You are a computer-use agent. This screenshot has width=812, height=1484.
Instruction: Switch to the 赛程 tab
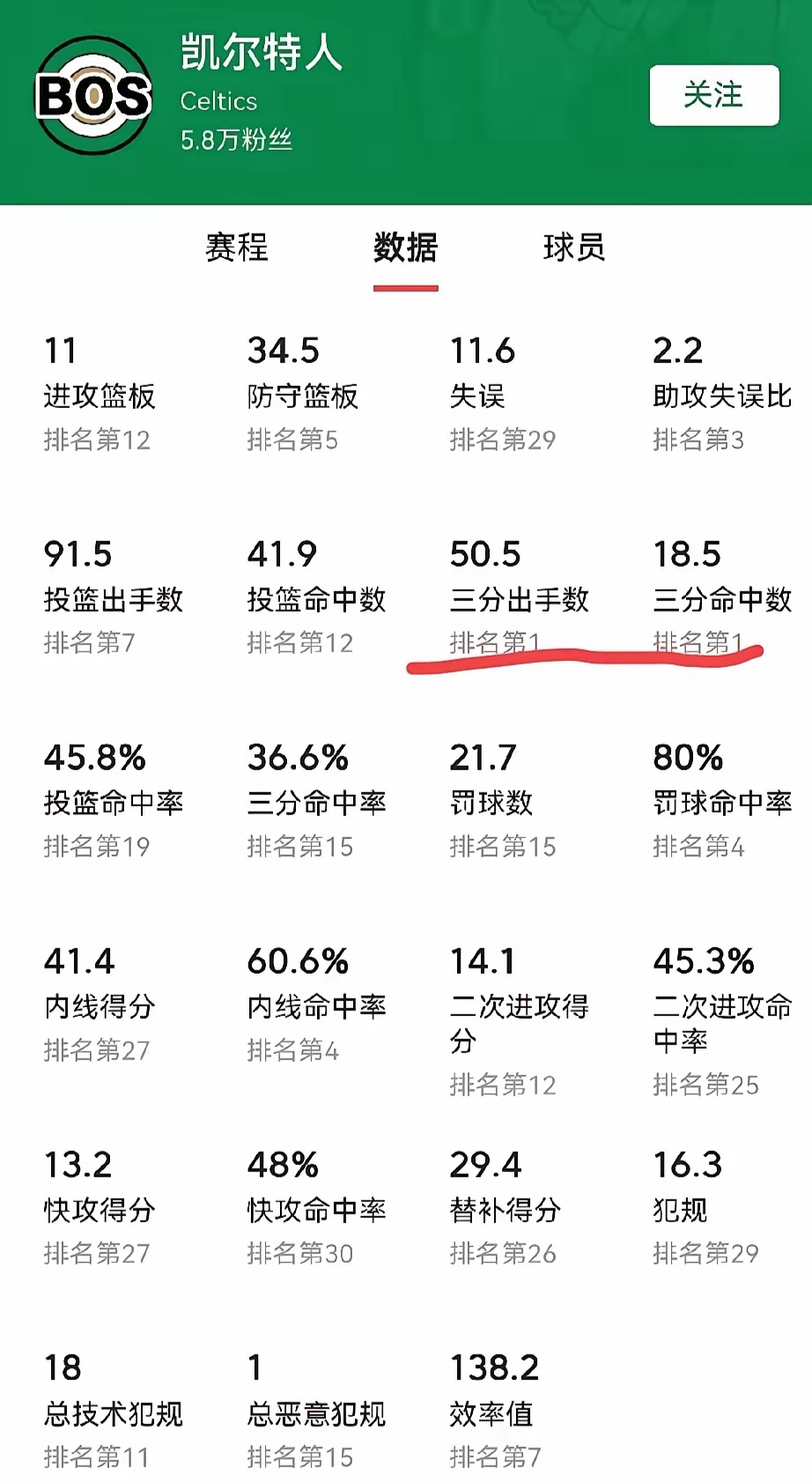point(237,248)
